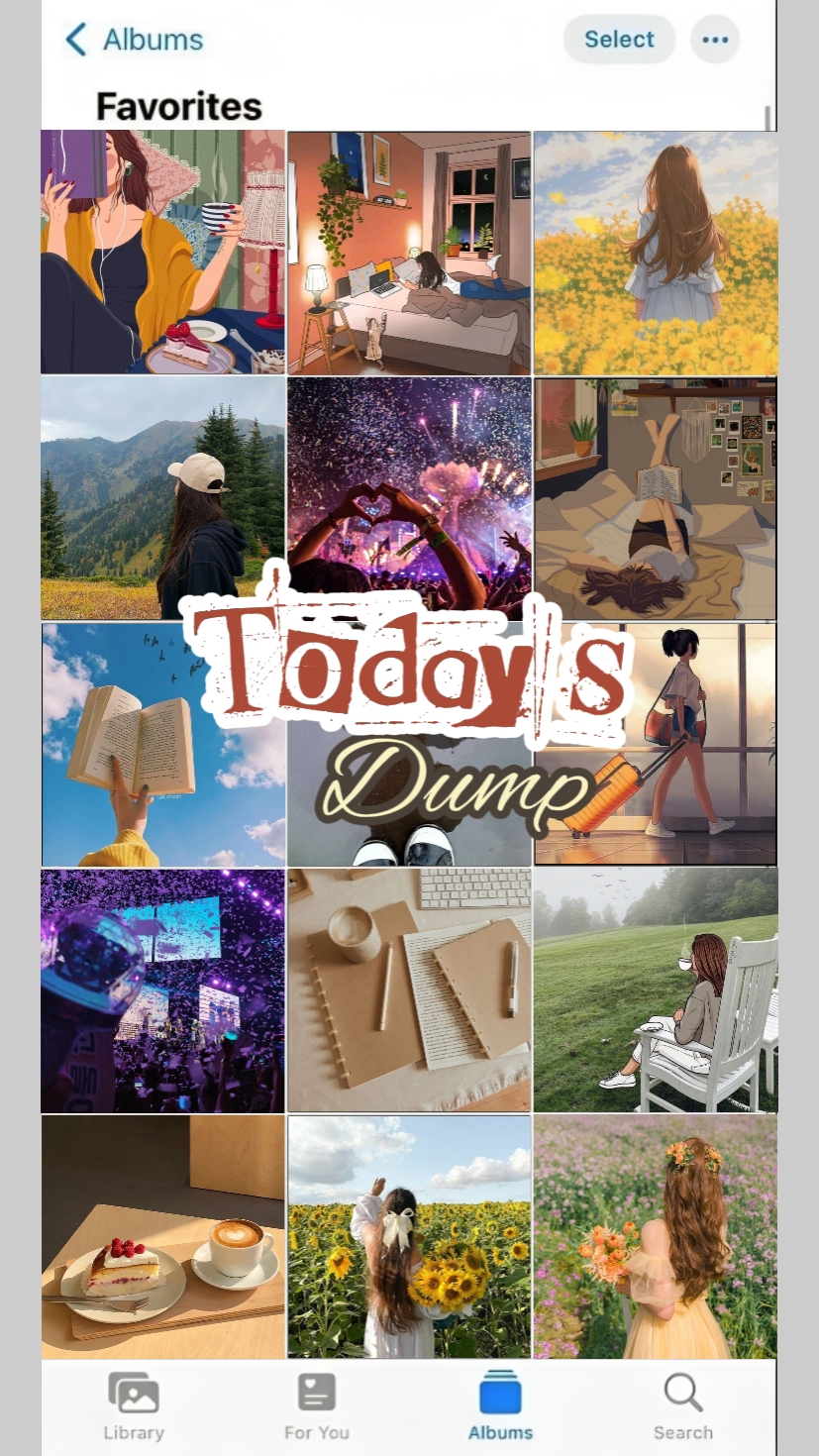
Task: Open the cozy bedroom night illustration
Action: [x=408, y=252]
